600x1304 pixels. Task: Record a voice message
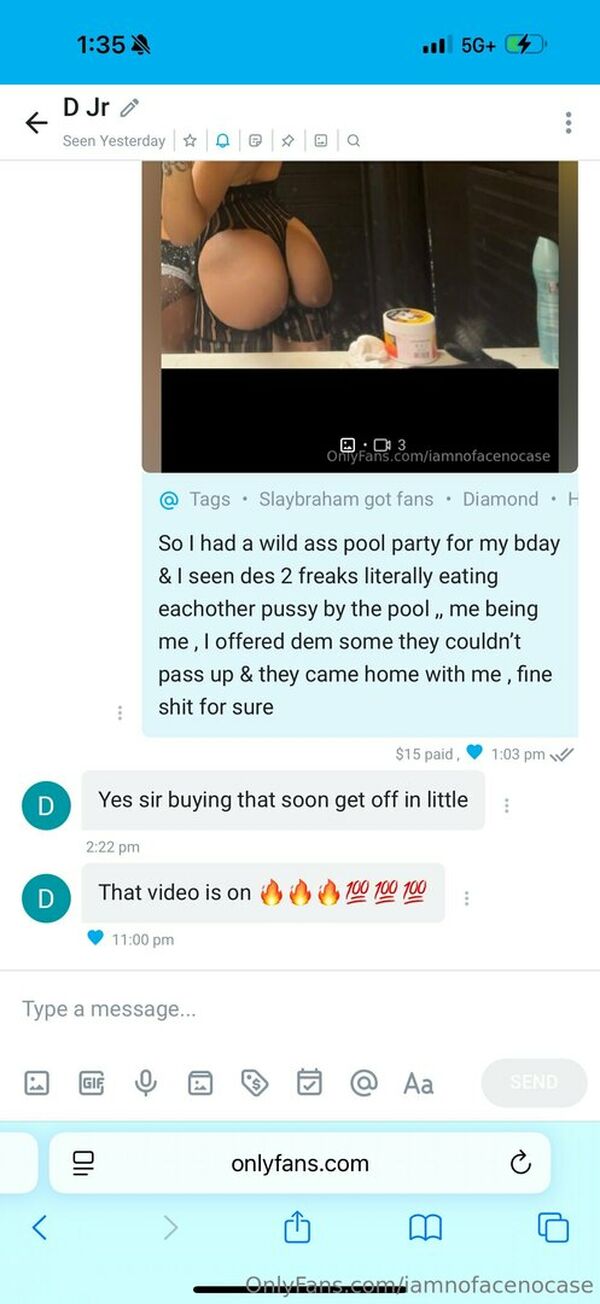pyautogui.click(x=146, y=1082)
